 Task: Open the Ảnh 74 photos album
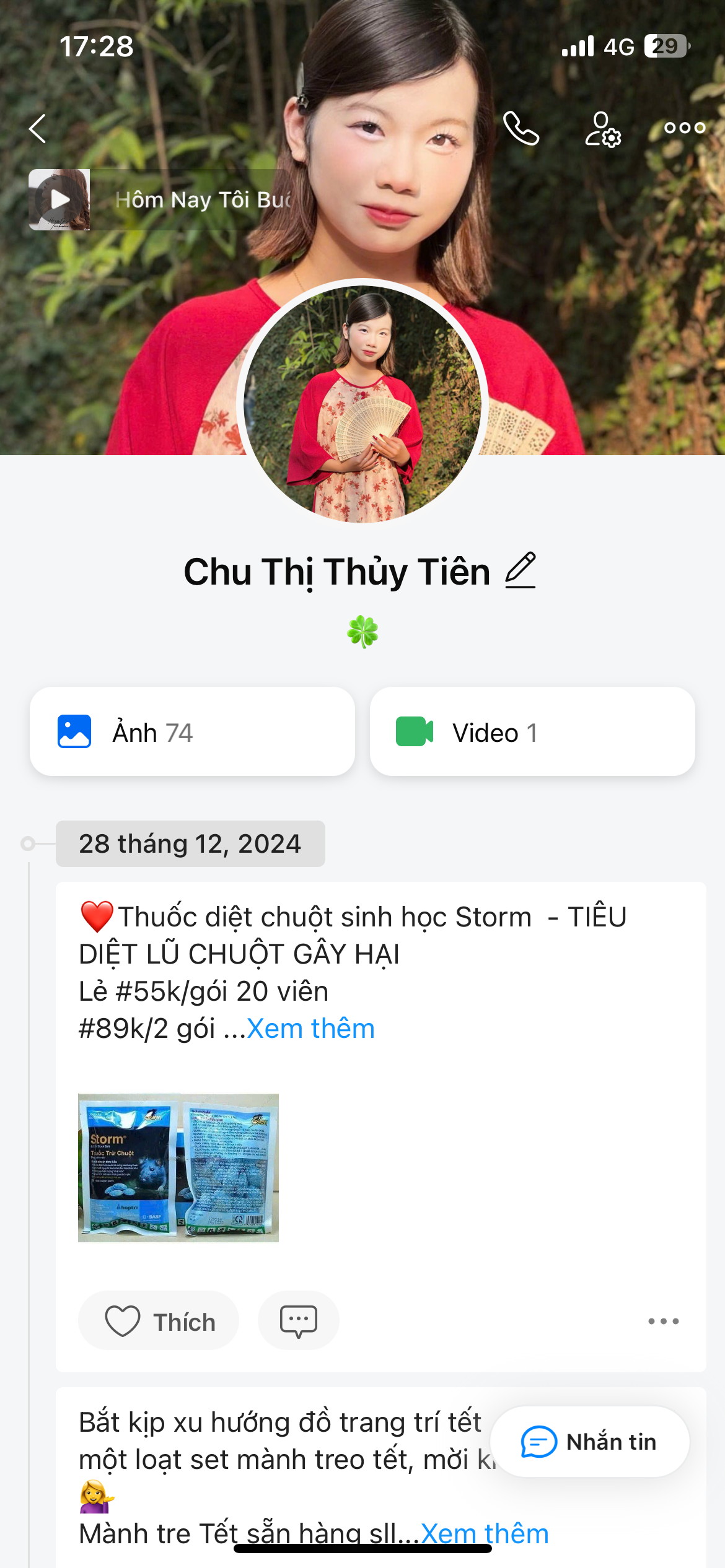click(192, 731)
